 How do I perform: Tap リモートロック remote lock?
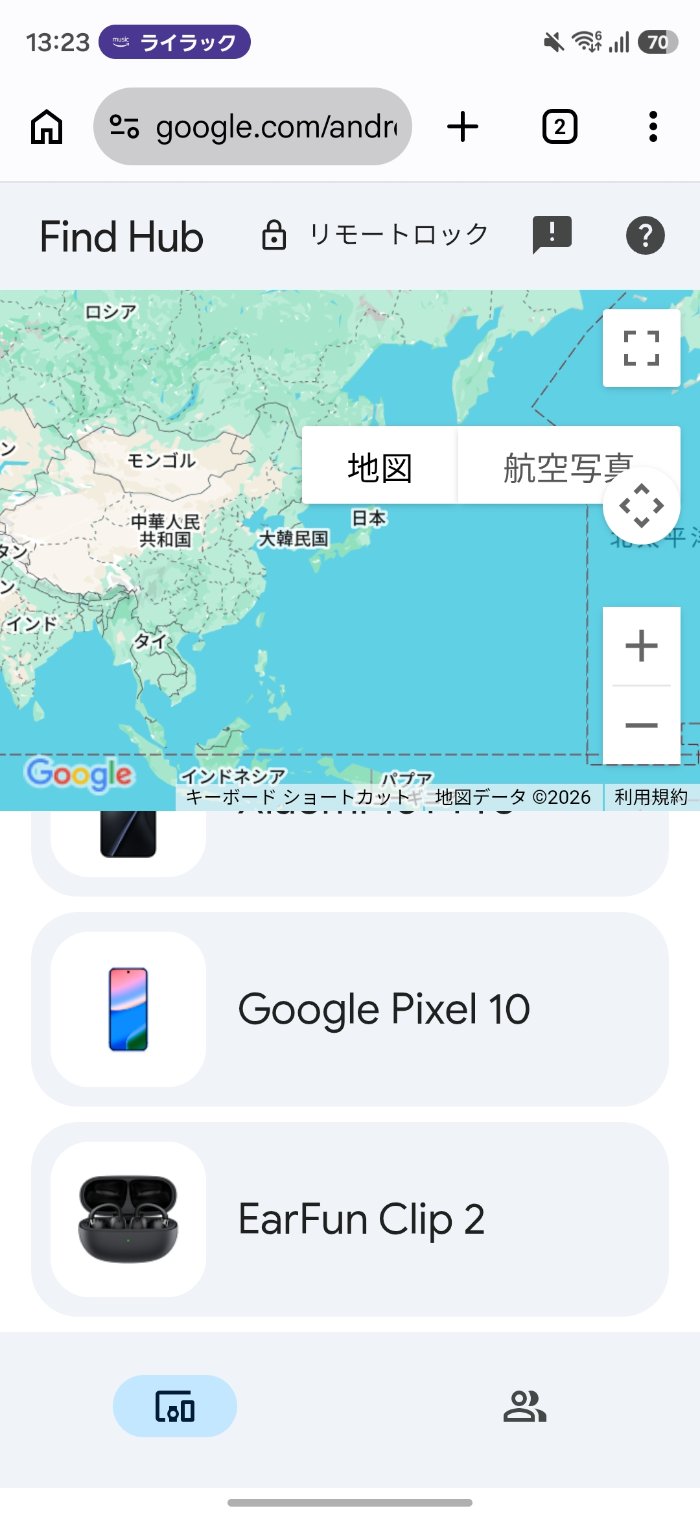pyautogui.click(x=376, y=235)
